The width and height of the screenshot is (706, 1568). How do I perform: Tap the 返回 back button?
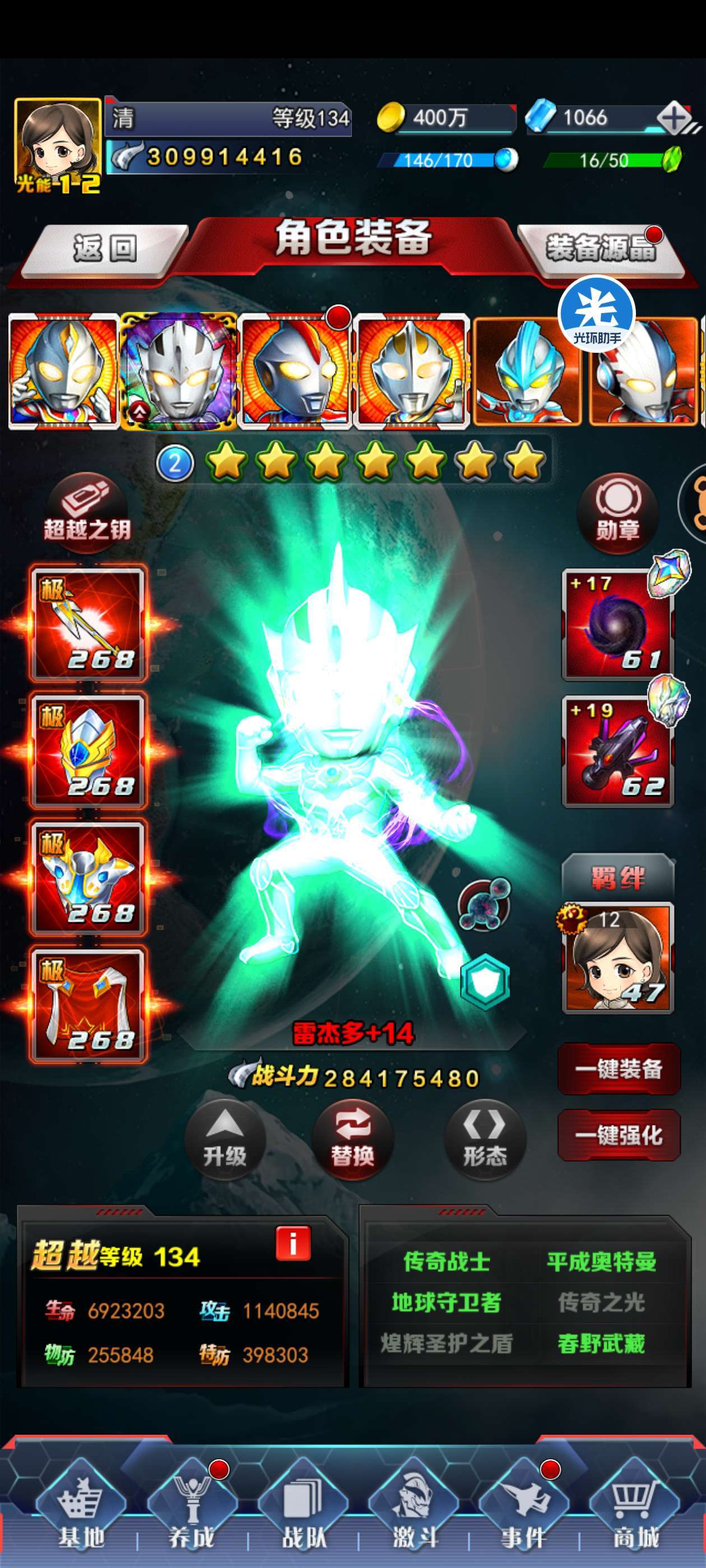pyautogui.click(x=105, y=250)
